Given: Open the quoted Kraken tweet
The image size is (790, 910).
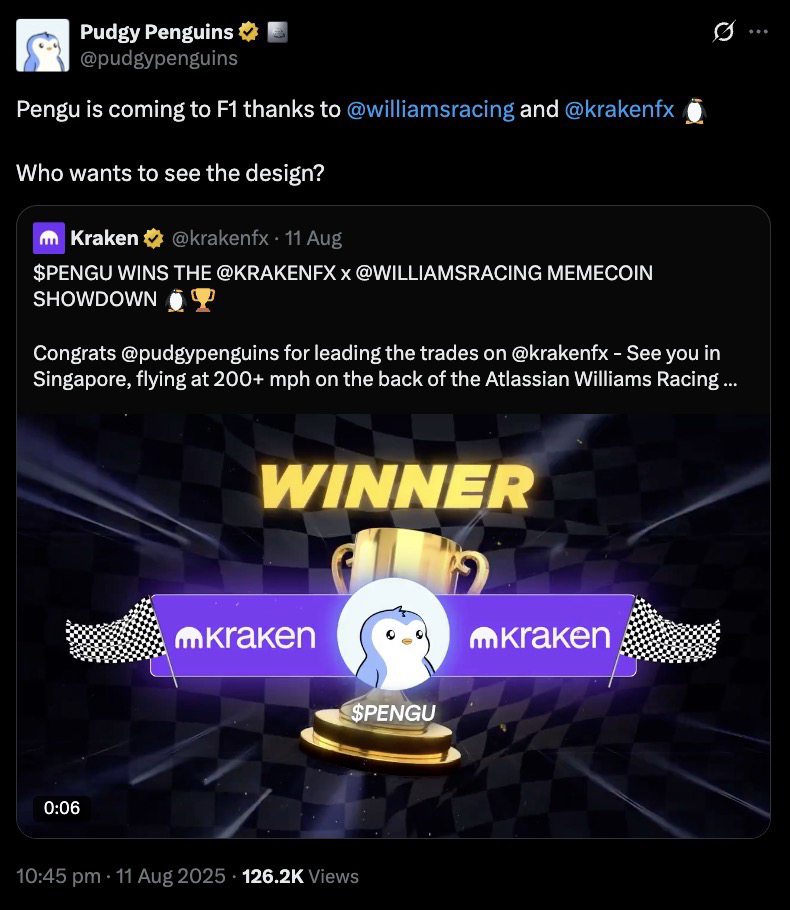Looking at the screenshot, I should (390, 325).
